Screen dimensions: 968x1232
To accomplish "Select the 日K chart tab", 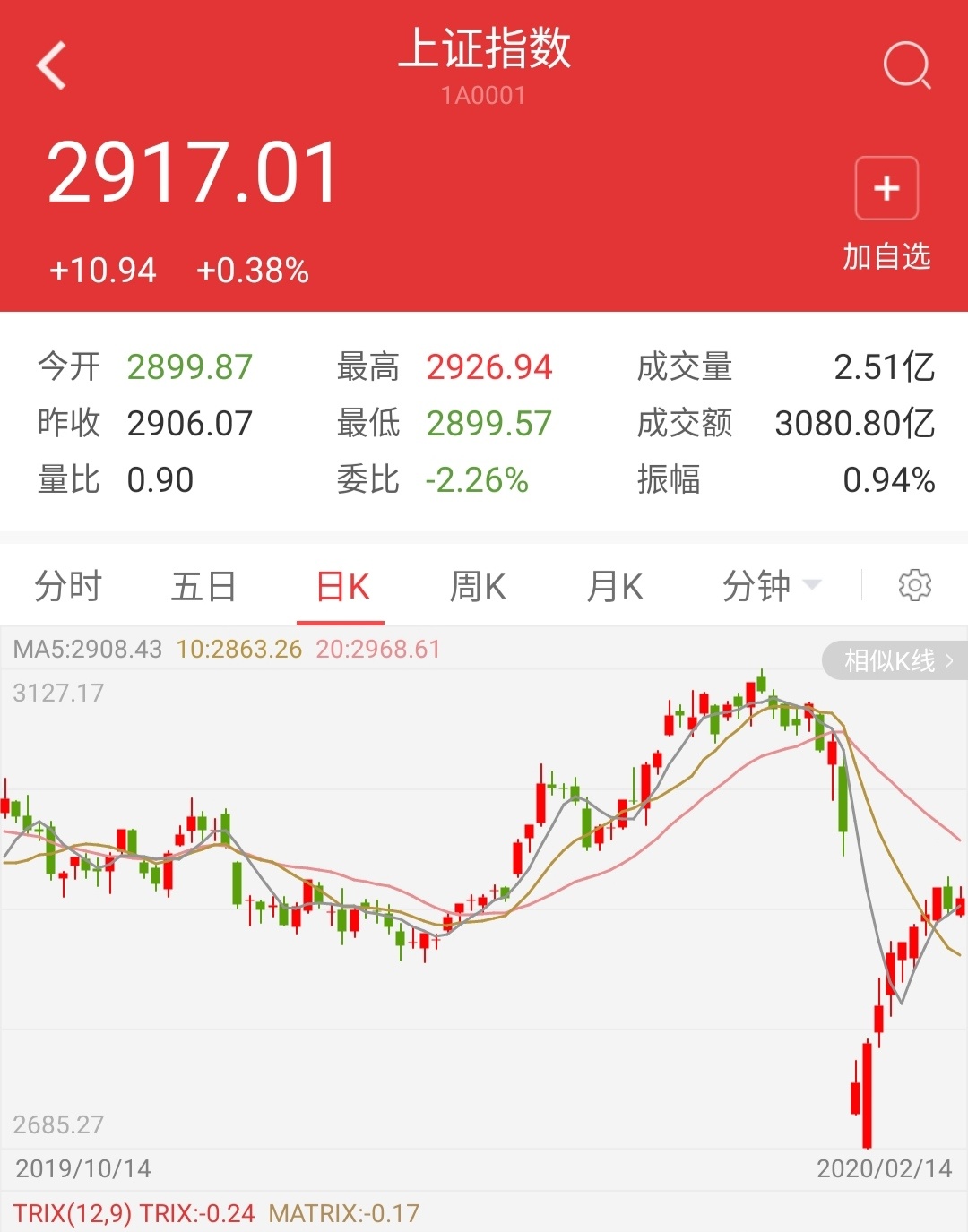I will [342, 587].
